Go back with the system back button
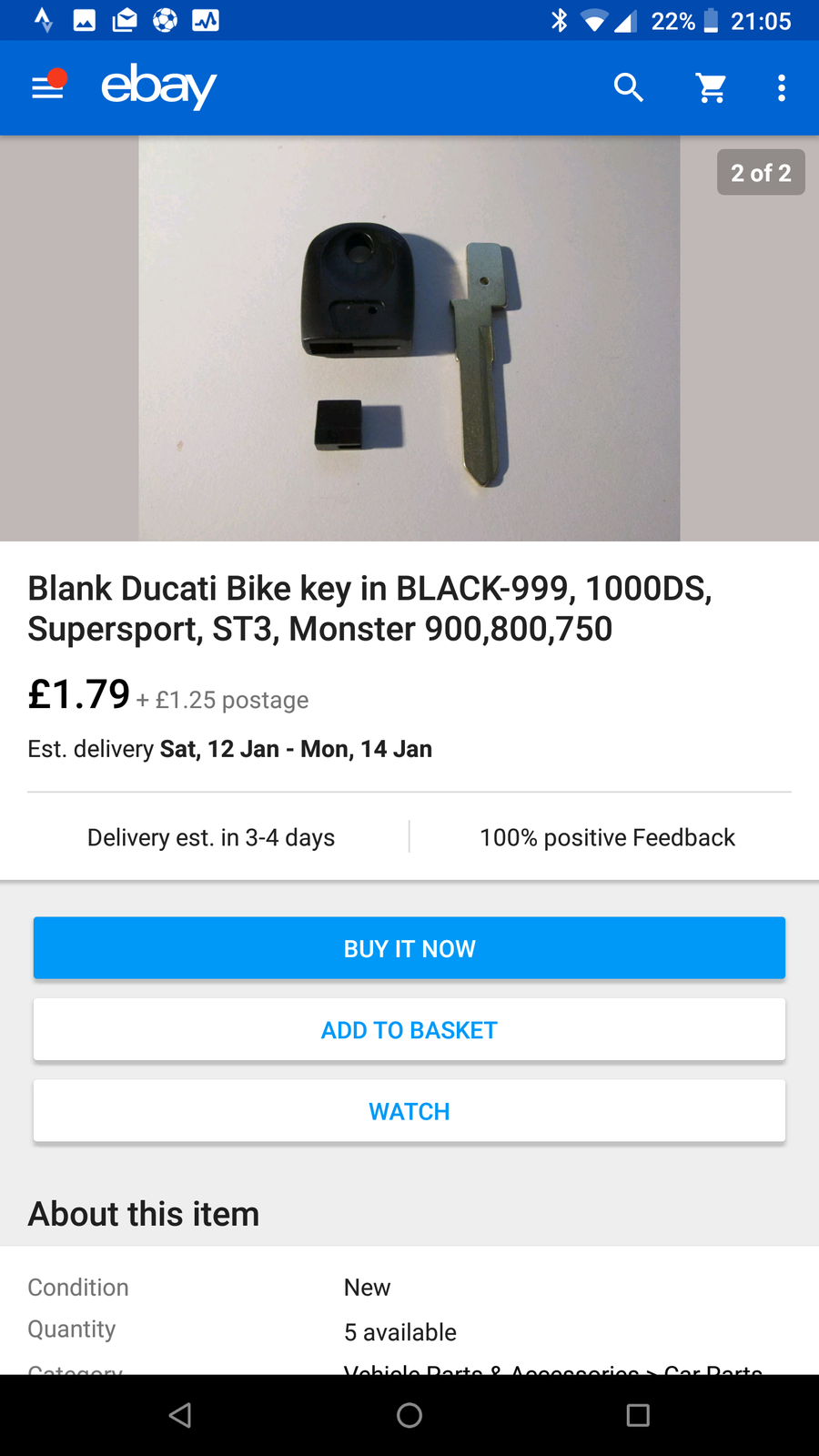This screenshot has height=1456, width=819. [x=180, y=1415]
